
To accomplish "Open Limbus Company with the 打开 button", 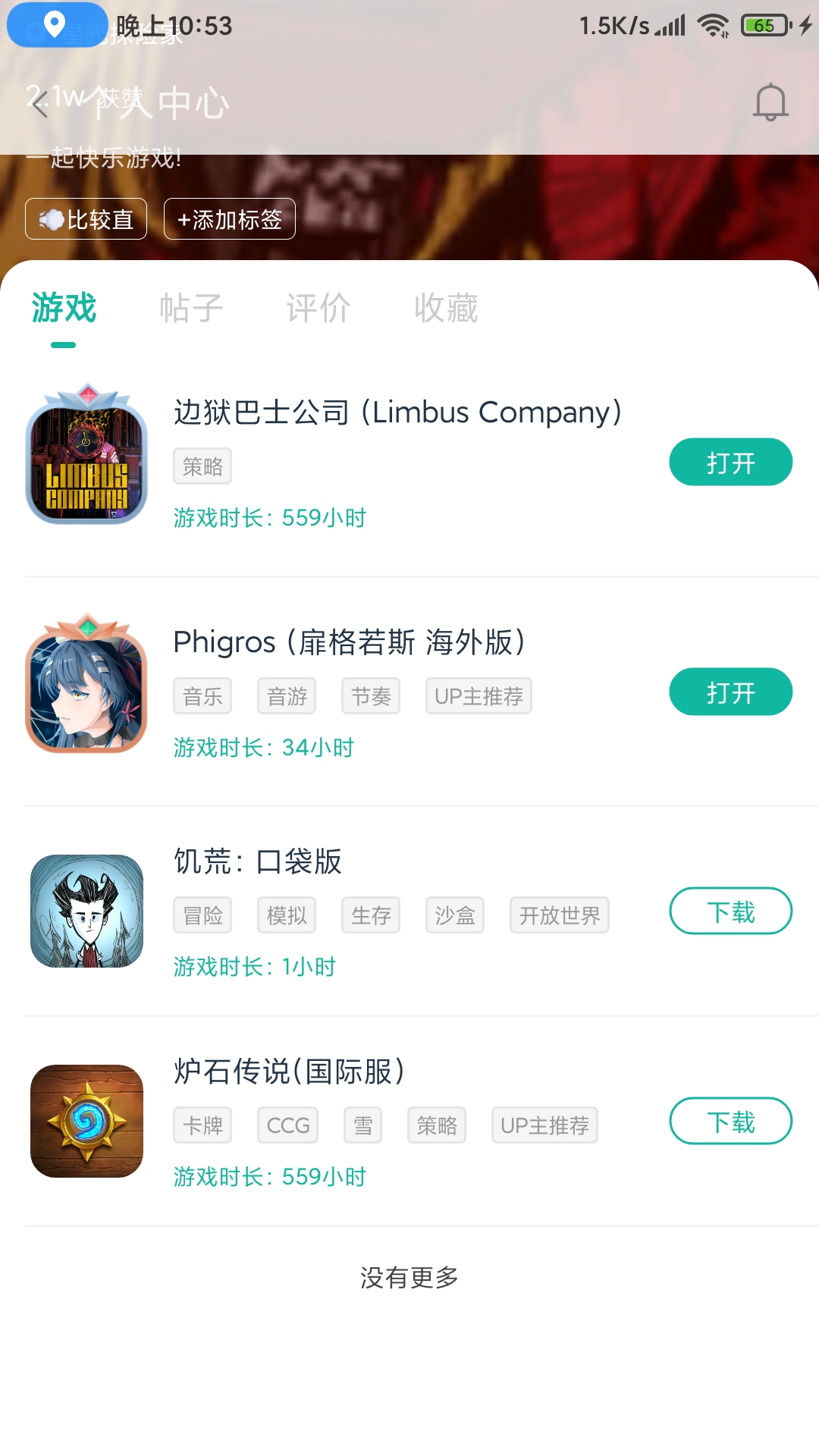I will [x=730, y=462].
